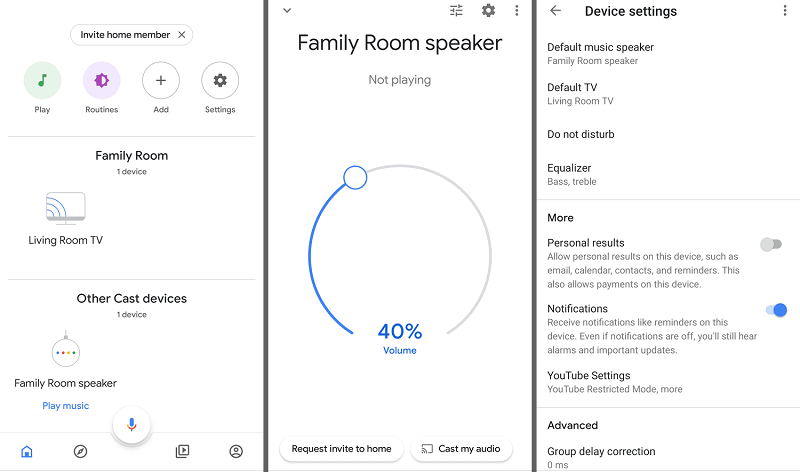Tap the Play music link
Viewport: 800px width, 472px height.
(66, 406)
